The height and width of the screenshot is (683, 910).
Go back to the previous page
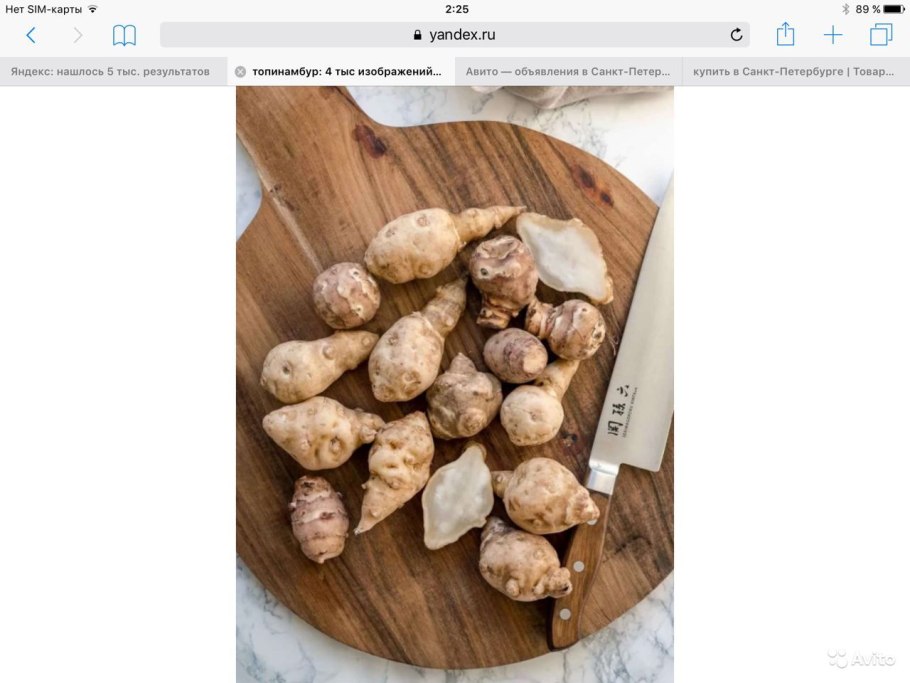(31, 35)
